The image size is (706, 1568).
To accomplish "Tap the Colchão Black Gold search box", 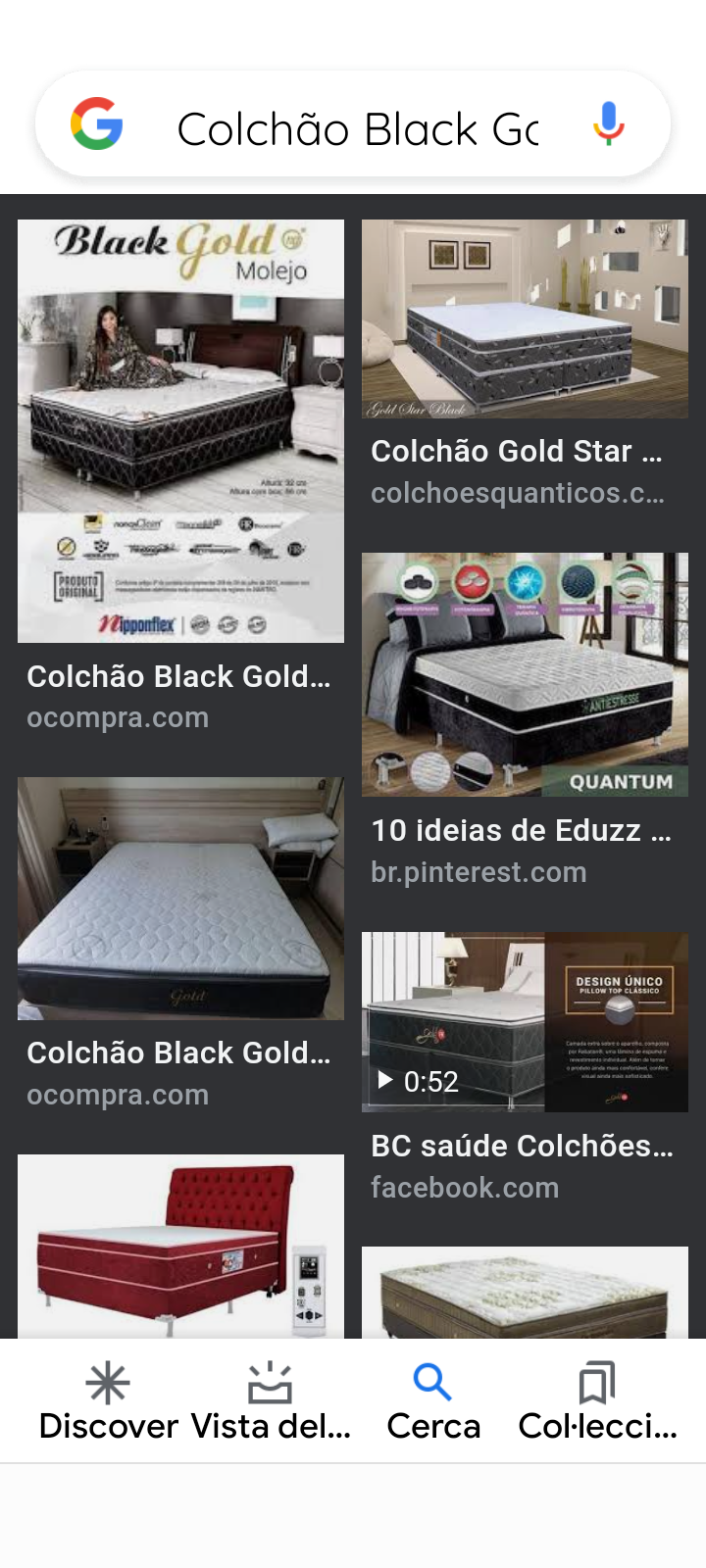I will (358, 128).
